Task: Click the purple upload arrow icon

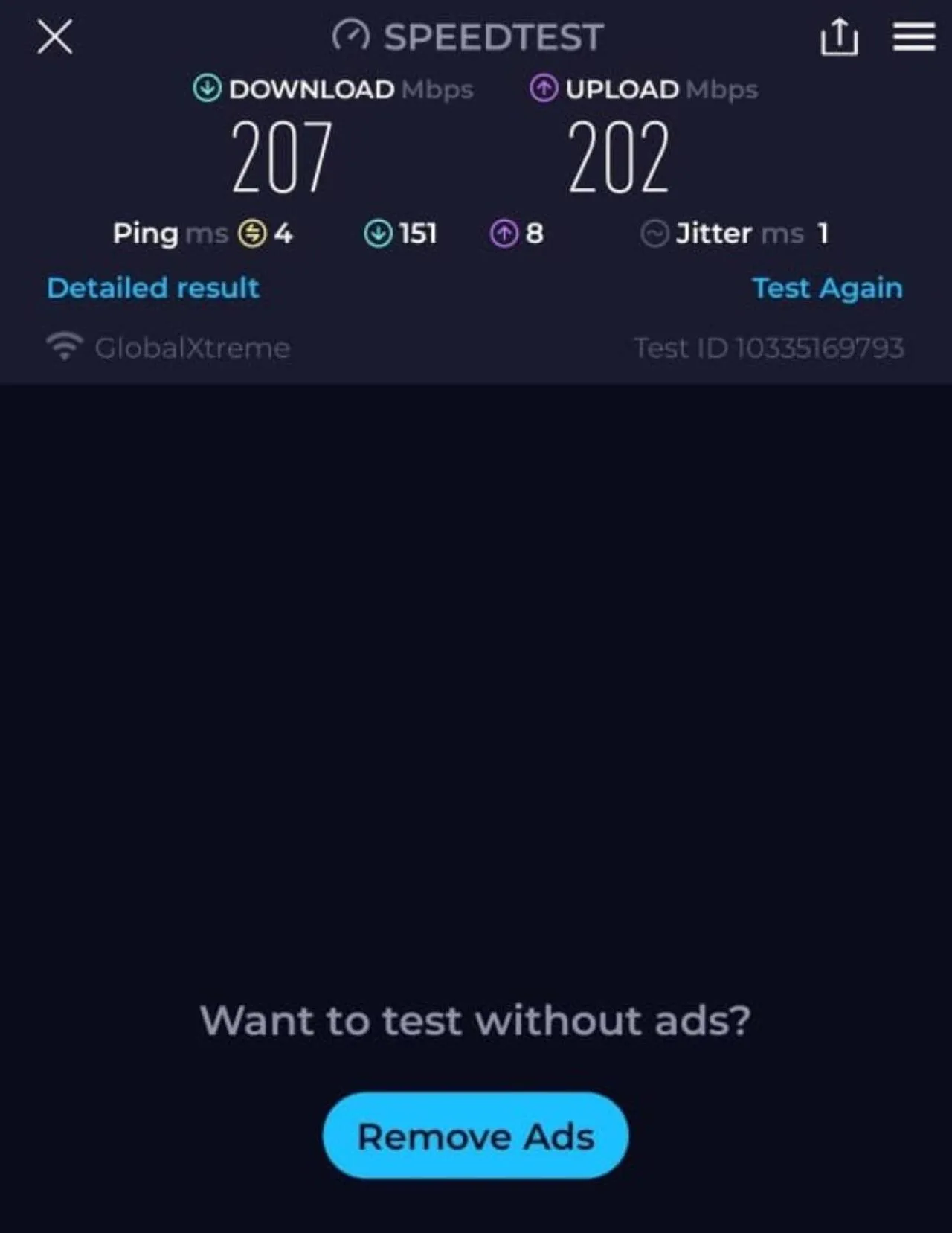Action: coord(545,89)
